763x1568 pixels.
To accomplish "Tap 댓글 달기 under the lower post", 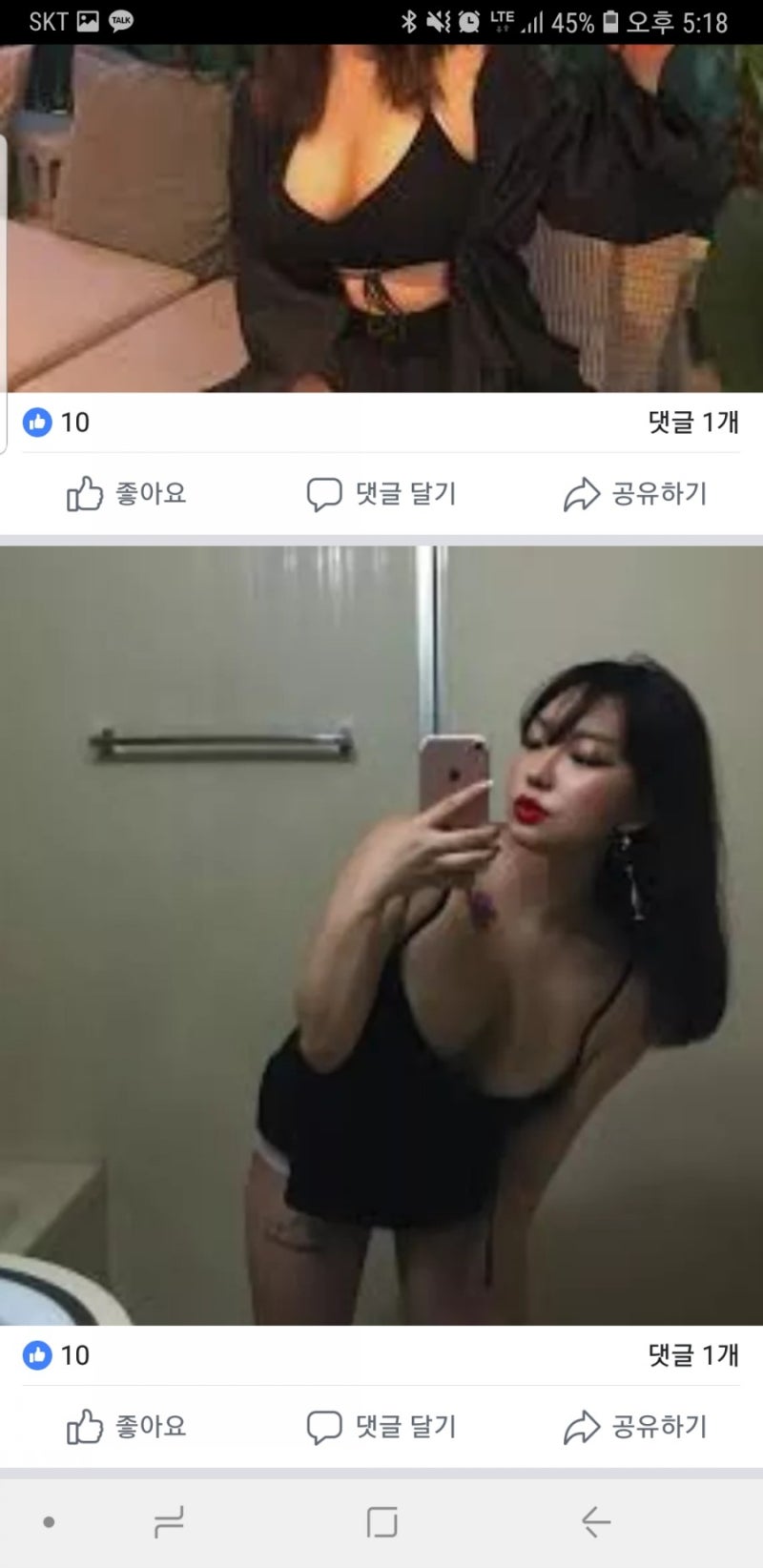I will [x=381, y=1427].
